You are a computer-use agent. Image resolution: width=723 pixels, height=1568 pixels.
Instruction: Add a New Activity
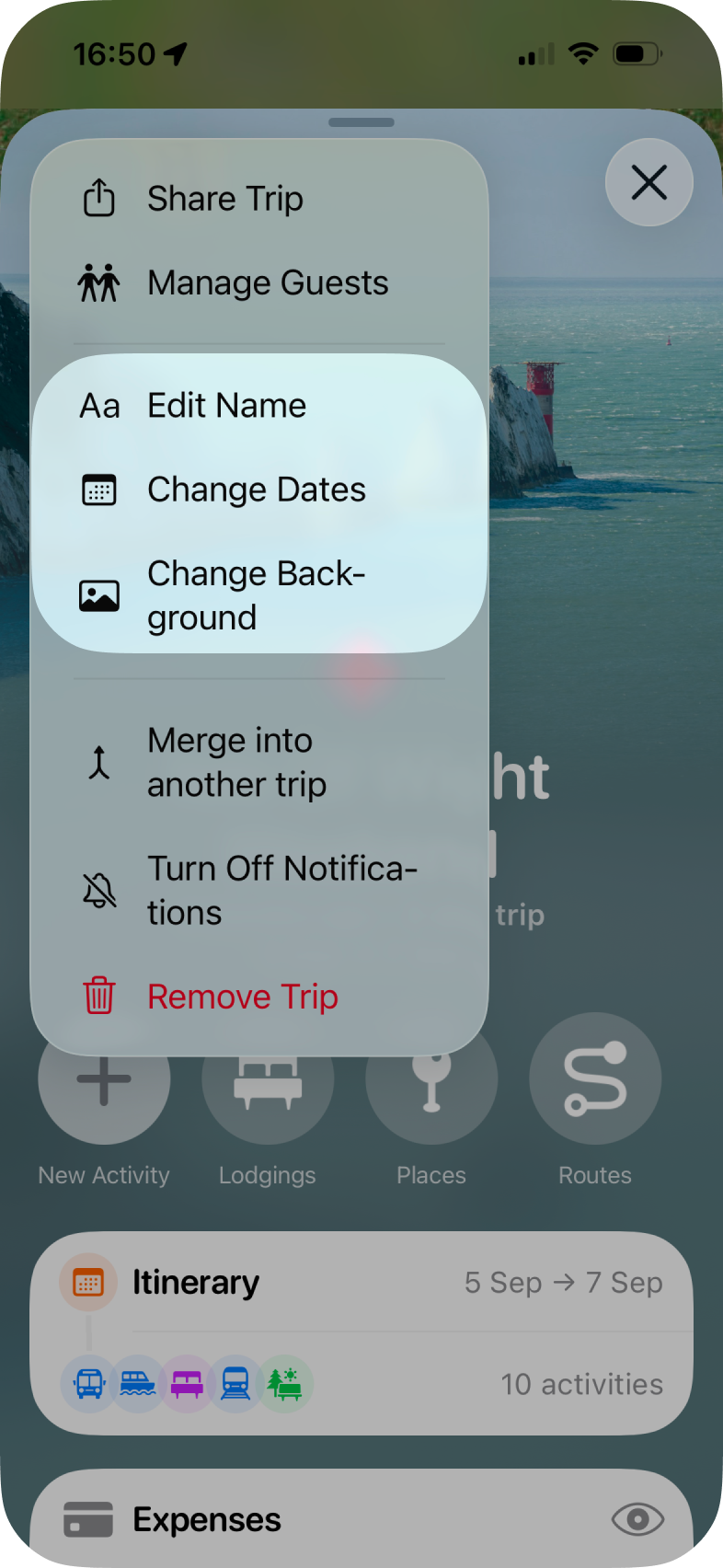click(x=104, y=1098)
